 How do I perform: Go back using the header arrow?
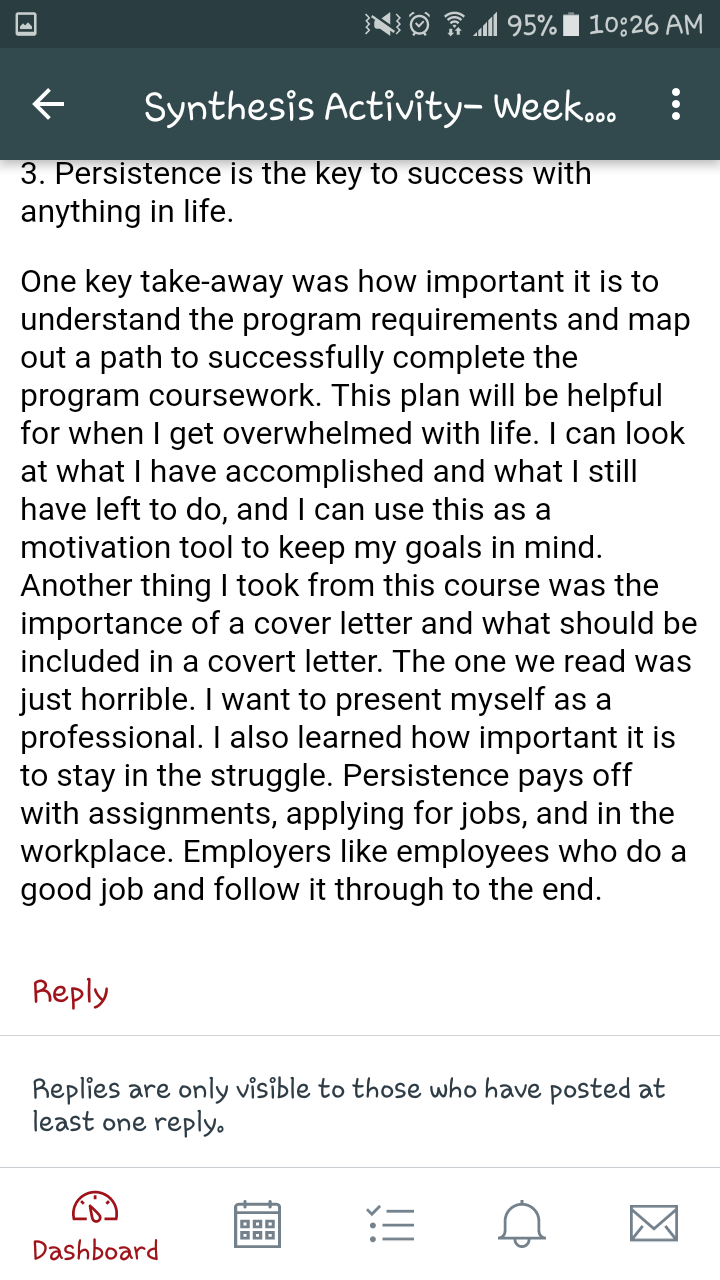(48, 104)
